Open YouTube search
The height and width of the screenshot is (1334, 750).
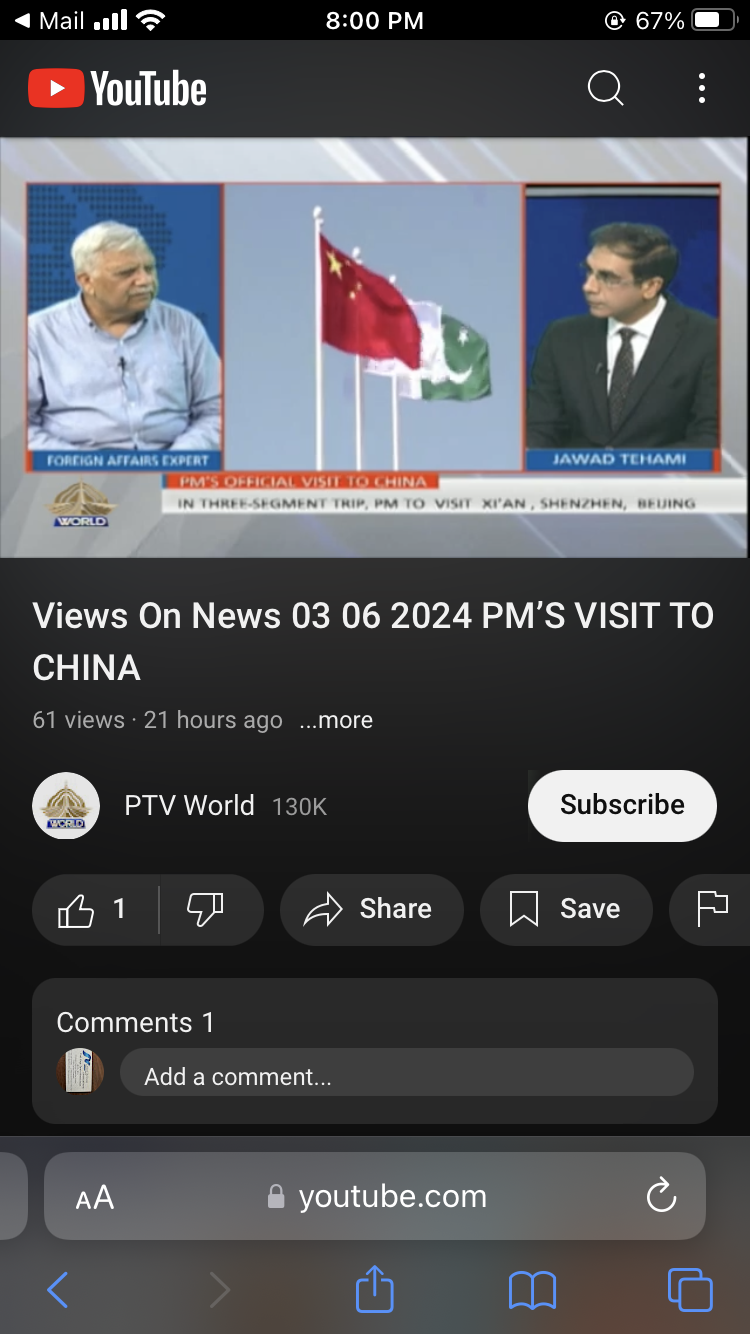605,89
